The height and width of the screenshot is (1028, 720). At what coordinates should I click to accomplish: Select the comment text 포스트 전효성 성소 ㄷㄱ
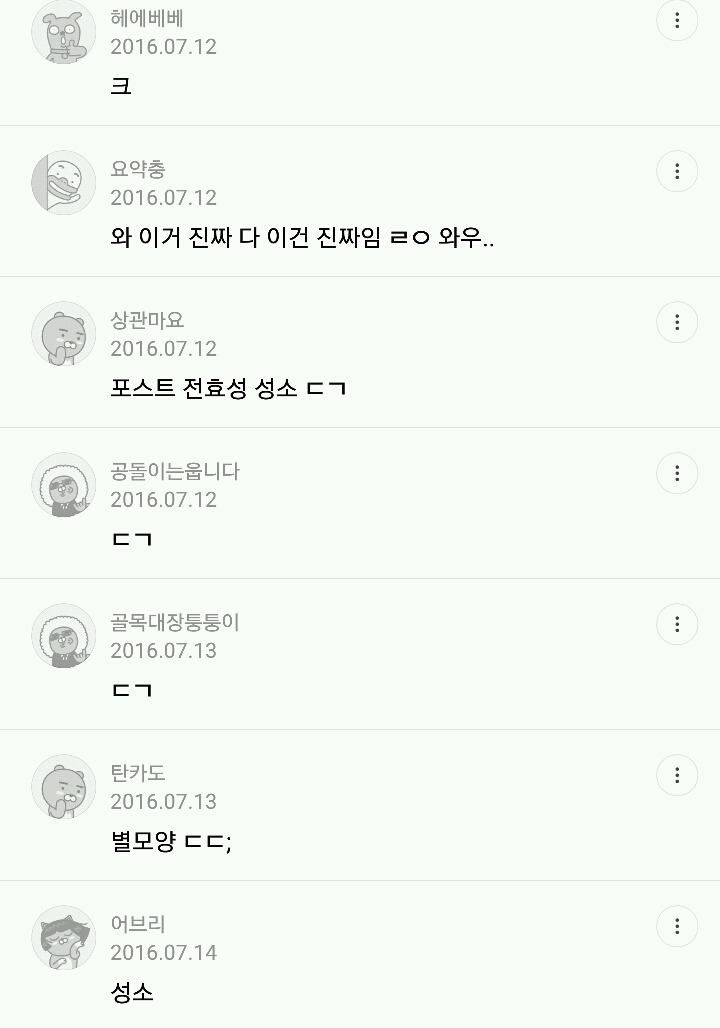coord(227,389)
